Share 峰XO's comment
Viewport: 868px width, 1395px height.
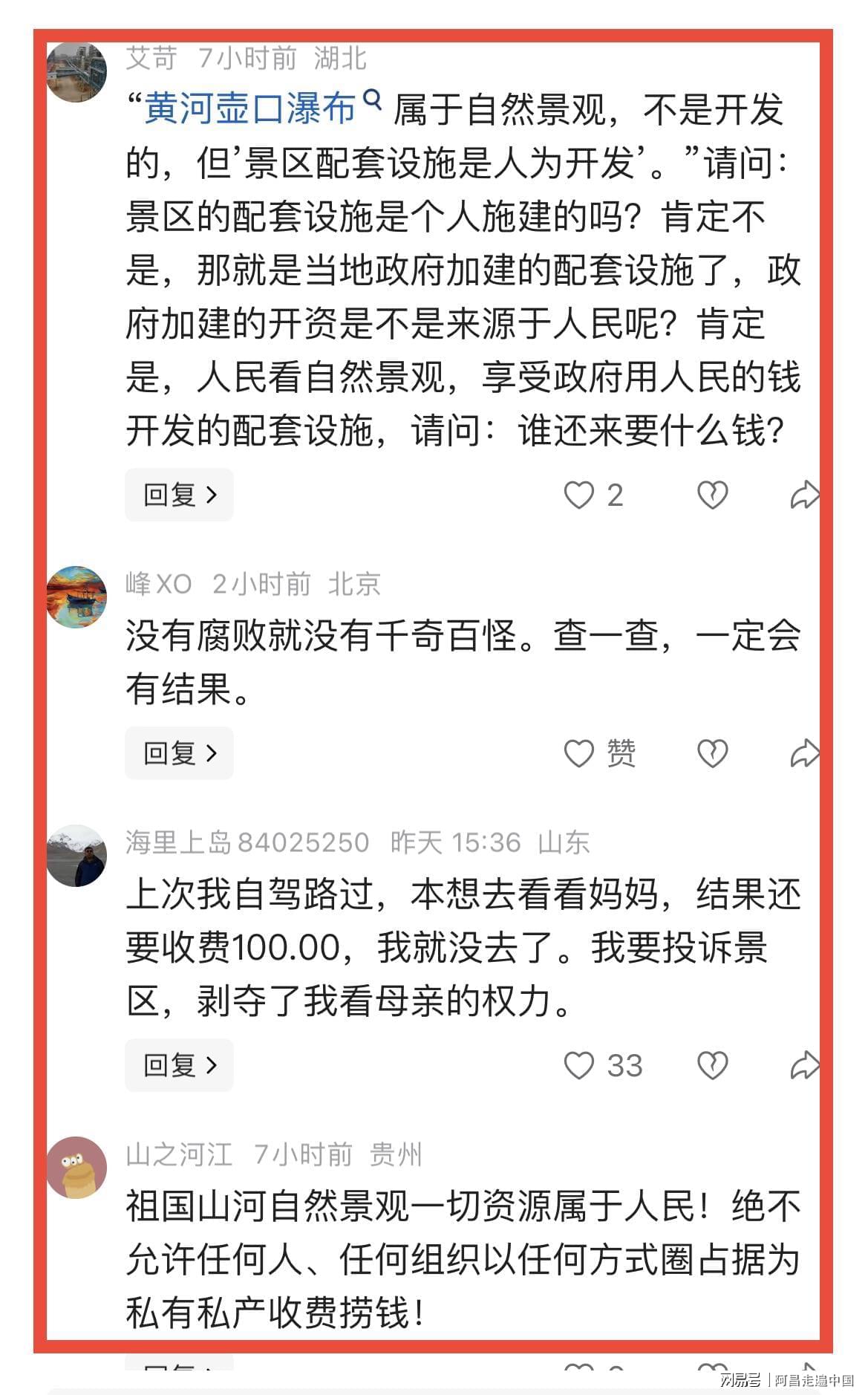(804, 754)
